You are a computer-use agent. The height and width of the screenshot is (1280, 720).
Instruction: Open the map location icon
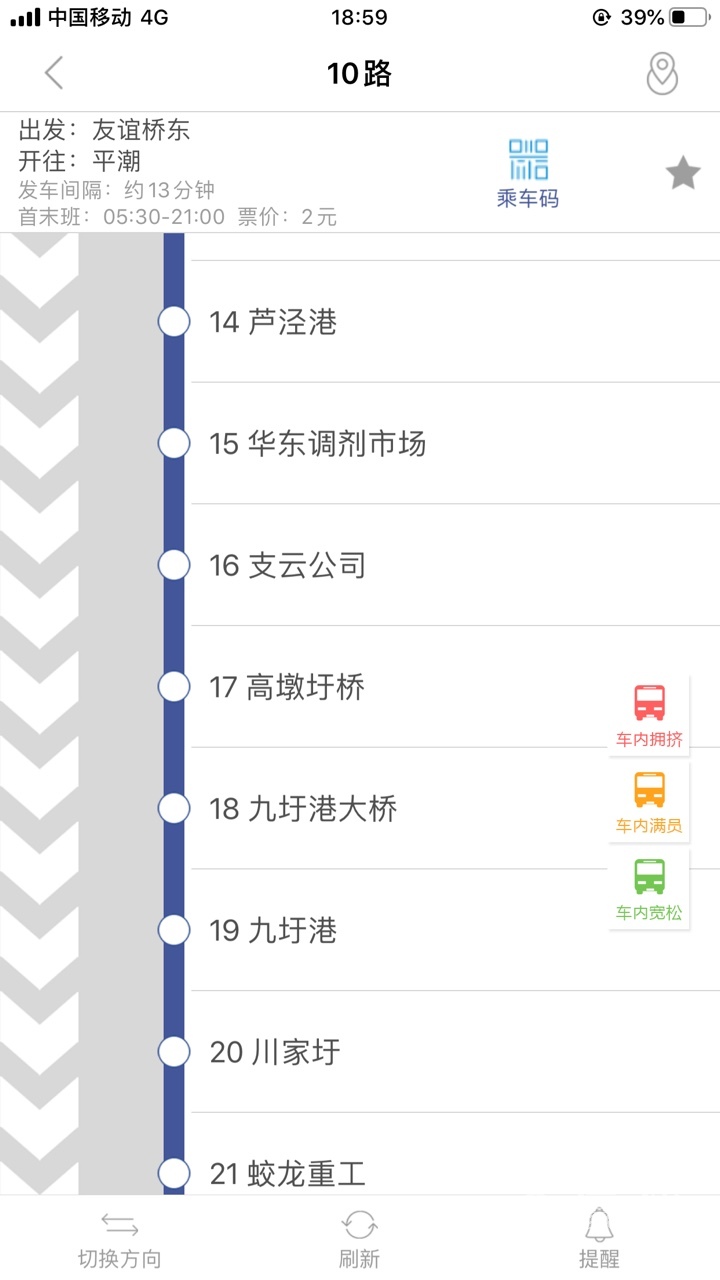tap(662, 73)
